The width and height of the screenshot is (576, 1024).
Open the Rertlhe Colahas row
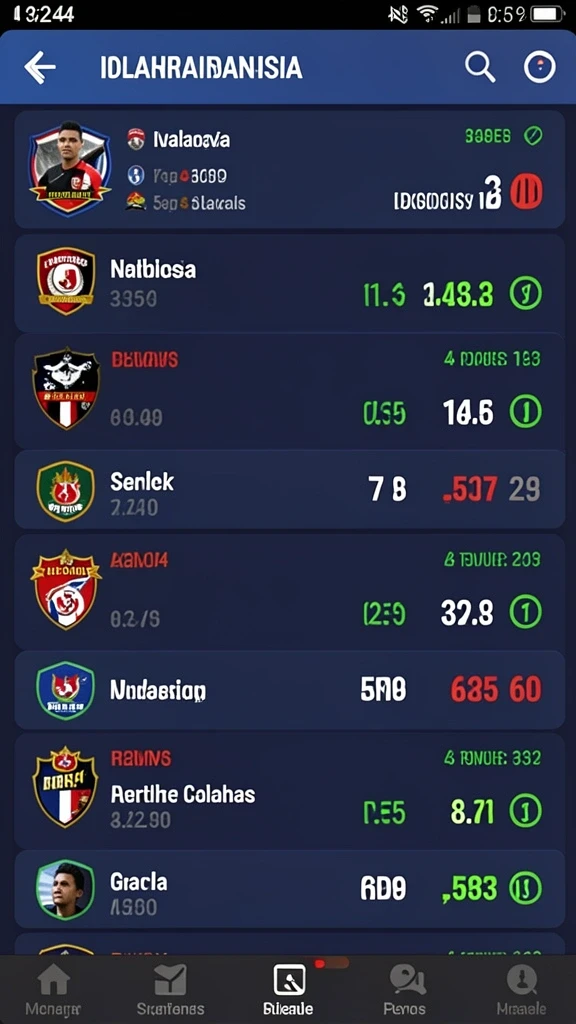[289, 791]
